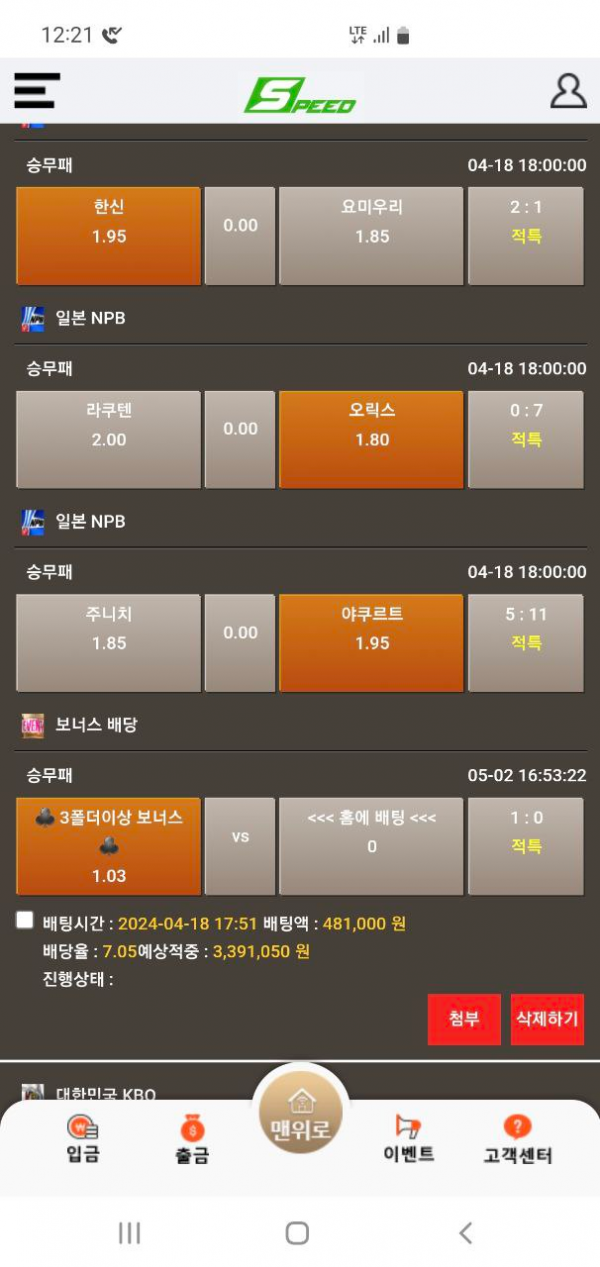Viewport: 600px width, 1267px height.
Task: Select the 한신 1.95 odds button
Action: (109, 236)
